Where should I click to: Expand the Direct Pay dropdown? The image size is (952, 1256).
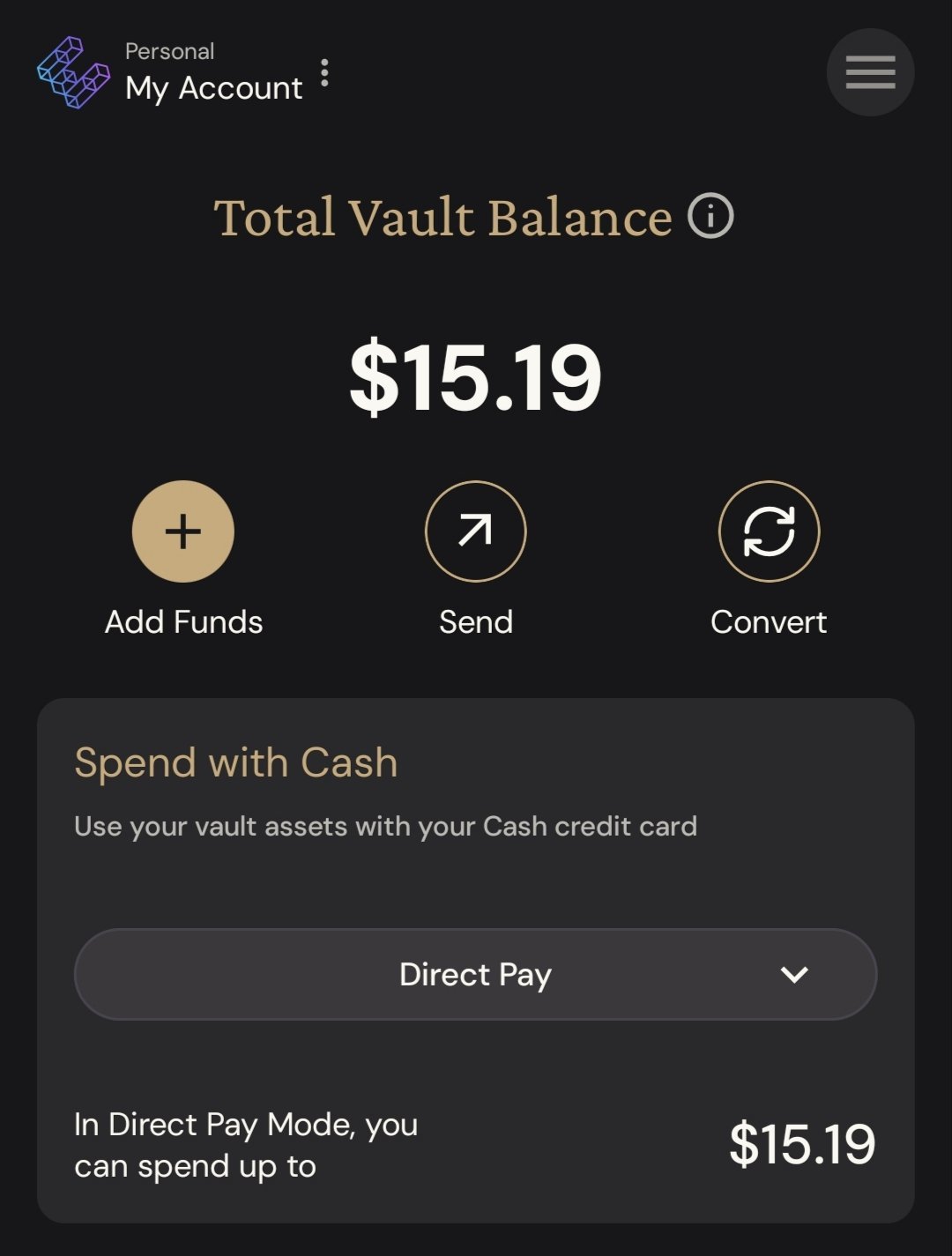click(476, 974)
